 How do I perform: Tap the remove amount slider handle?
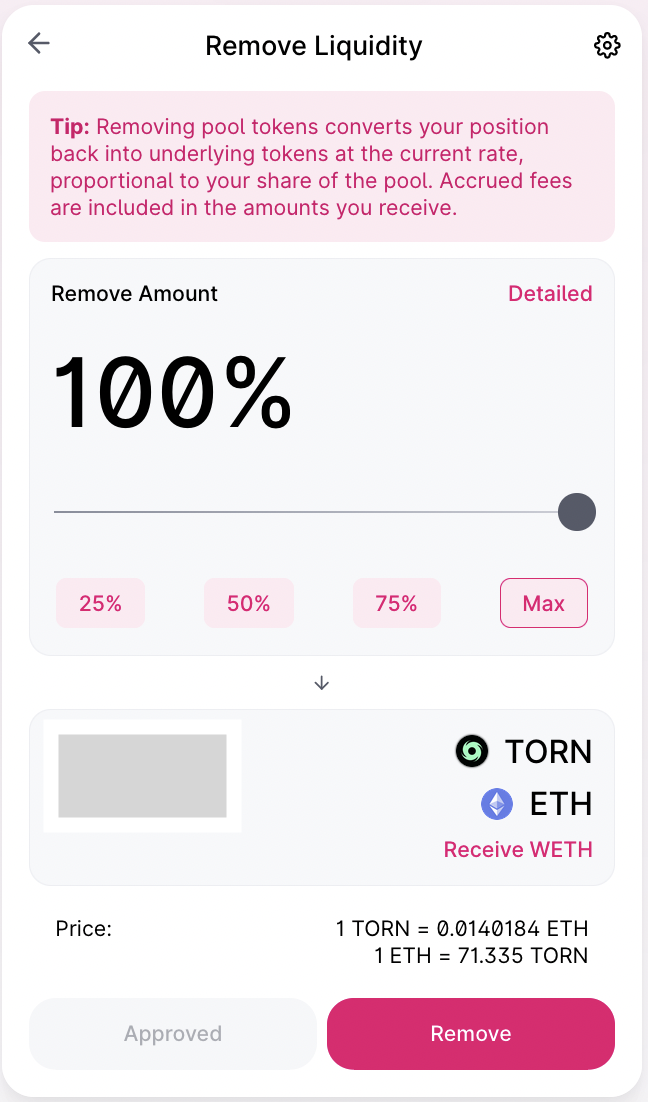tap(576, 512)
